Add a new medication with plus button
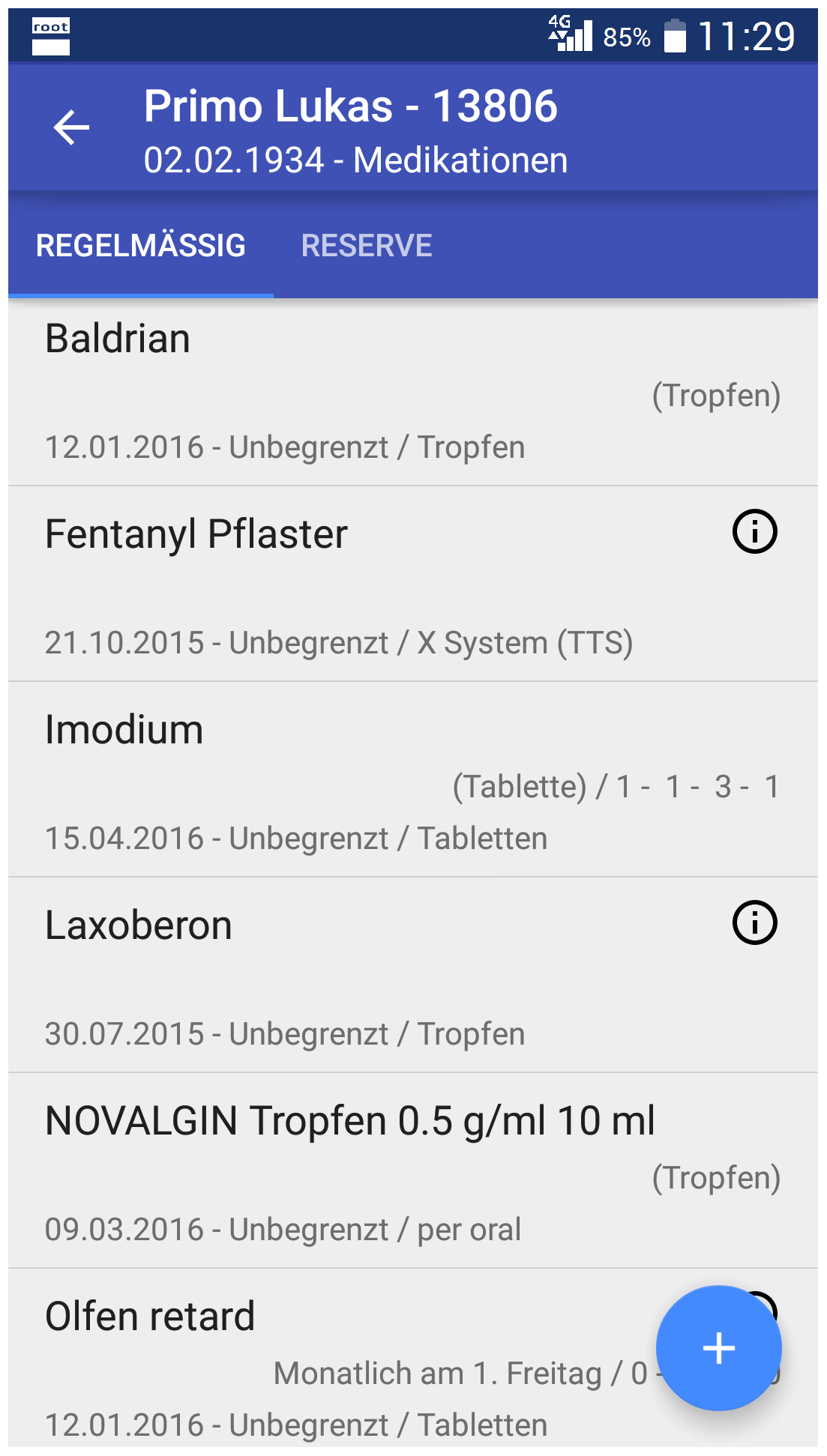Screen dimensions: 827x1456 pyautogui.click(x=718, y=1348)
